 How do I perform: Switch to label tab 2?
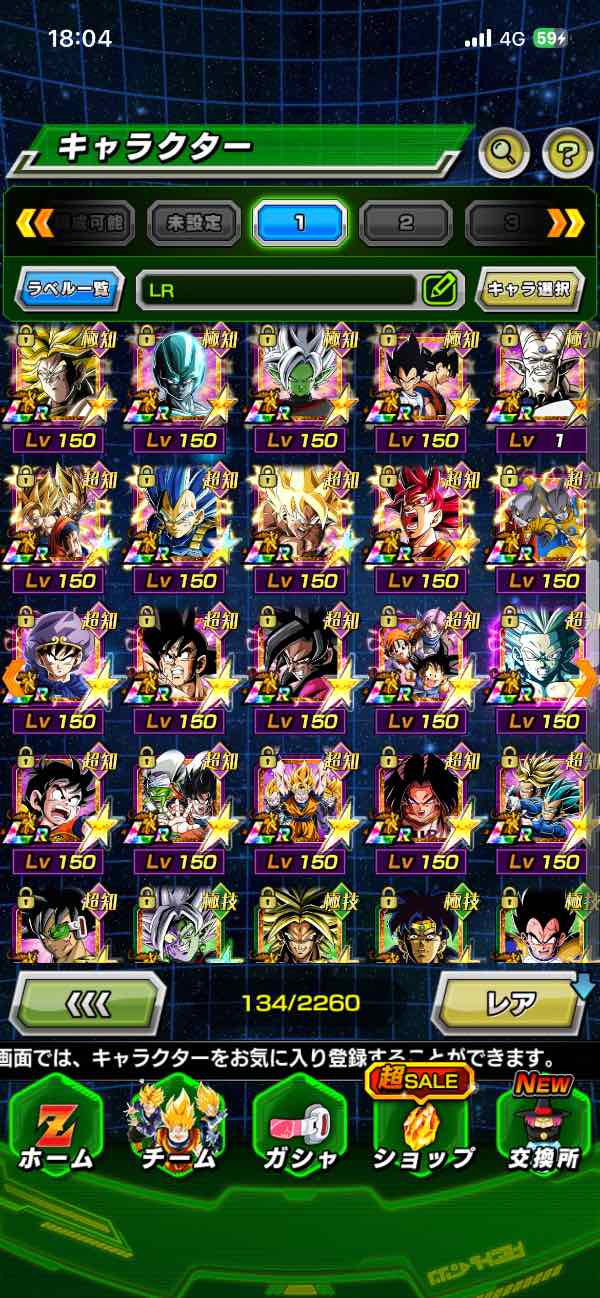pos(406,222)
